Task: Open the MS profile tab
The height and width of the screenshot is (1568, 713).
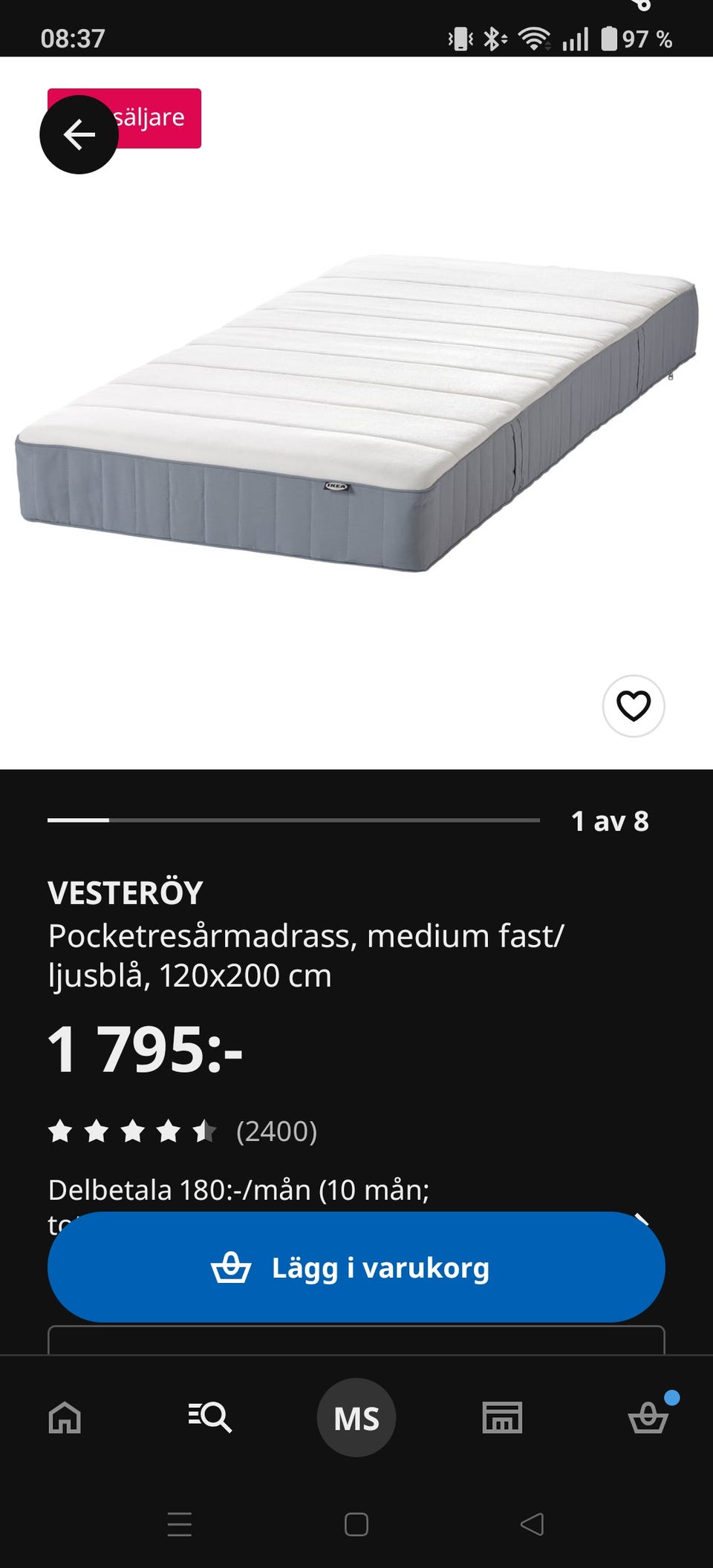Action: [x=356, y=1417]
